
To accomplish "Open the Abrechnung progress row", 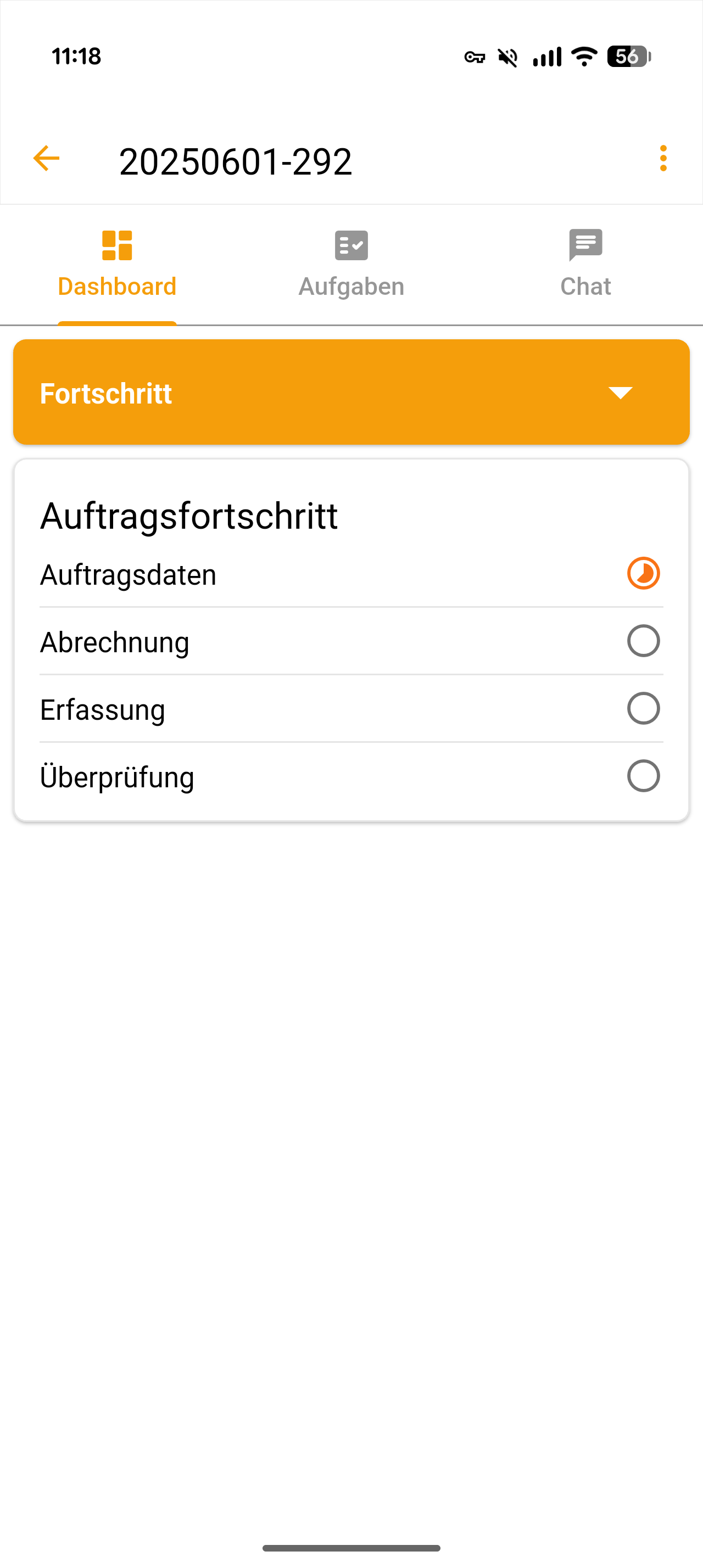I will point(351,642).
